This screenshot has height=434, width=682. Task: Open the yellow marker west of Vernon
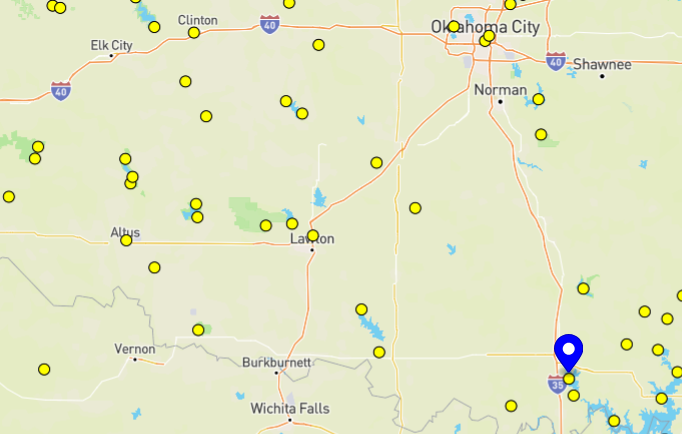pyautogui.click(x=44, y=369)
